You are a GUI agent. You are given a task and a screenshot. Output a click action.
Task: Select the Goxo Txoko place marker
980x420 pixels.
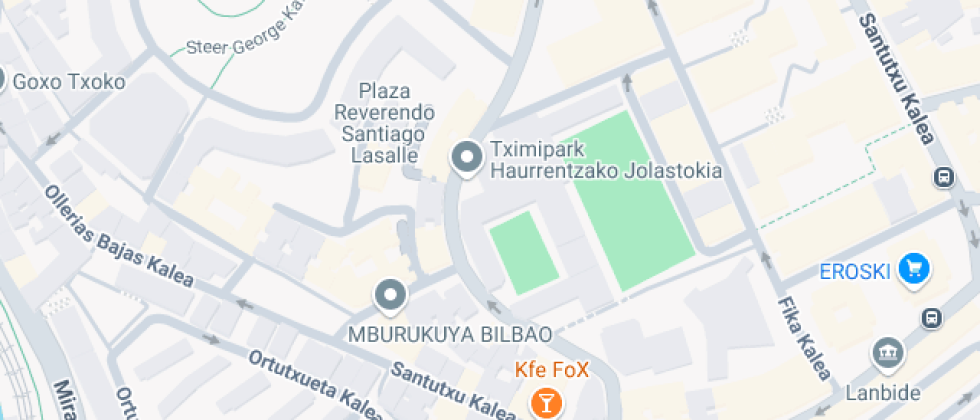pos(3,80)
